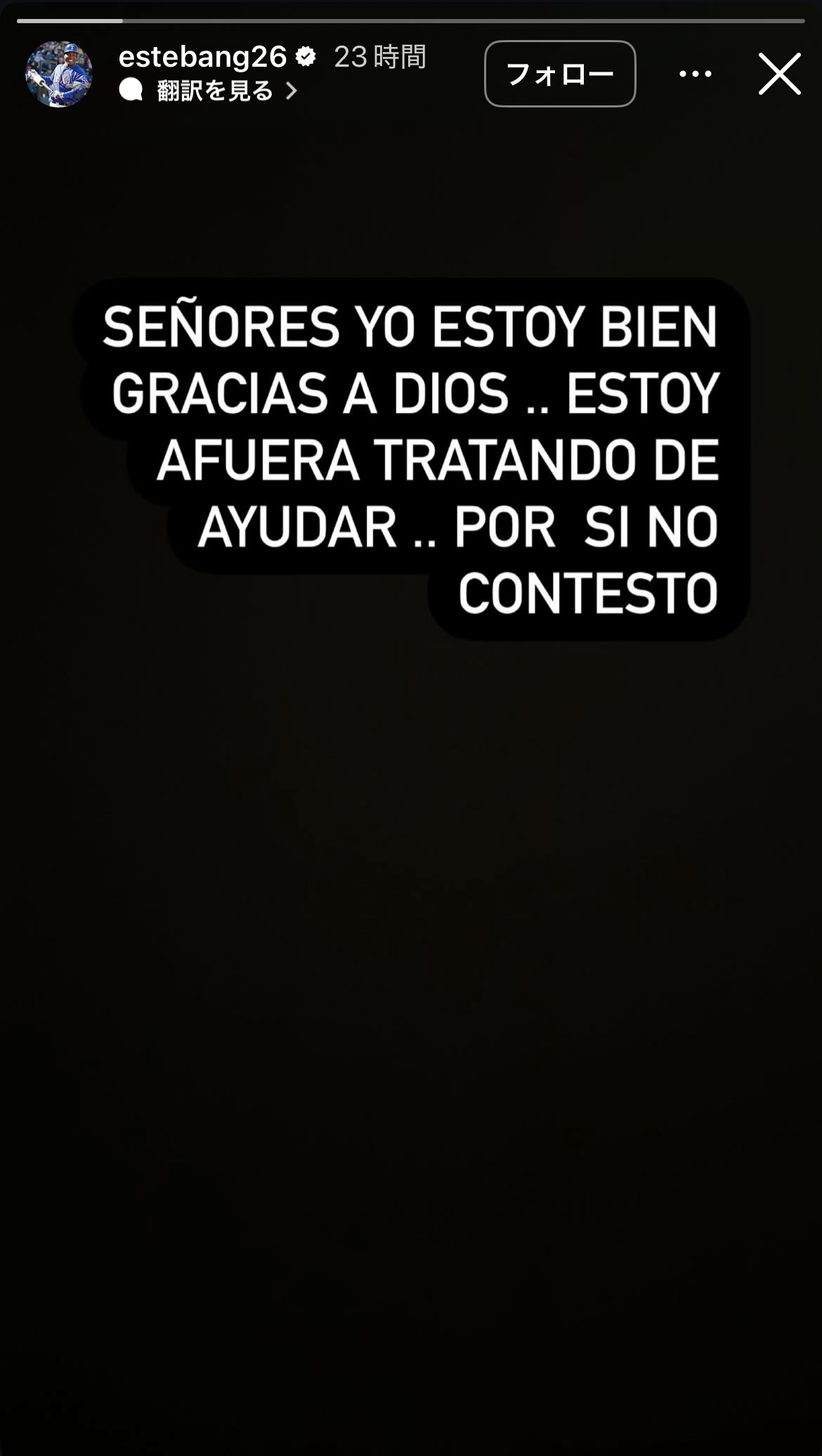Follow estebang26 with the フォロー button
Viewport: 822px width, 1456px height.
tap(559, 74)
